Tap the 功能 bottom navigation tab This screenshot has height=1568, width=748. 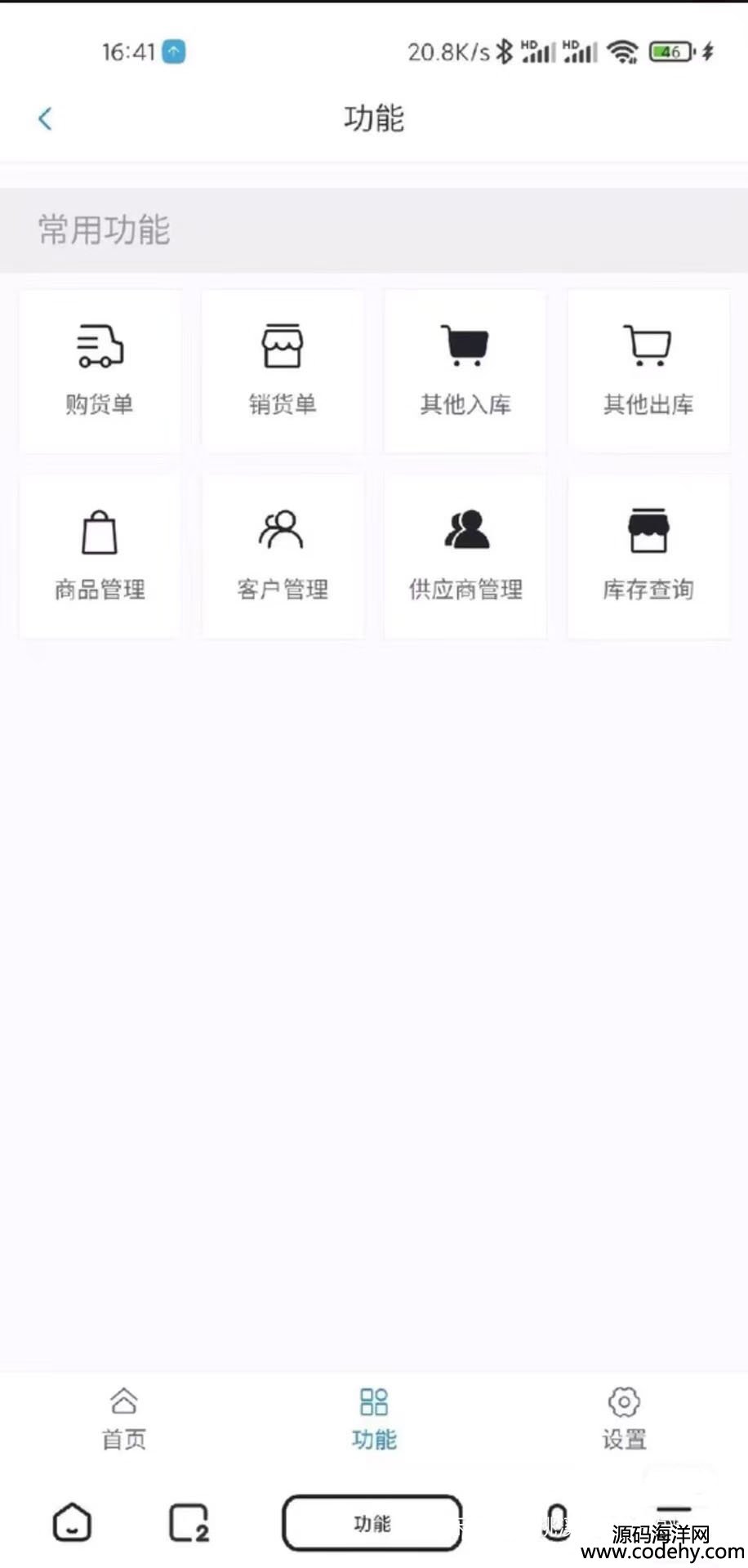[374, 1418]
